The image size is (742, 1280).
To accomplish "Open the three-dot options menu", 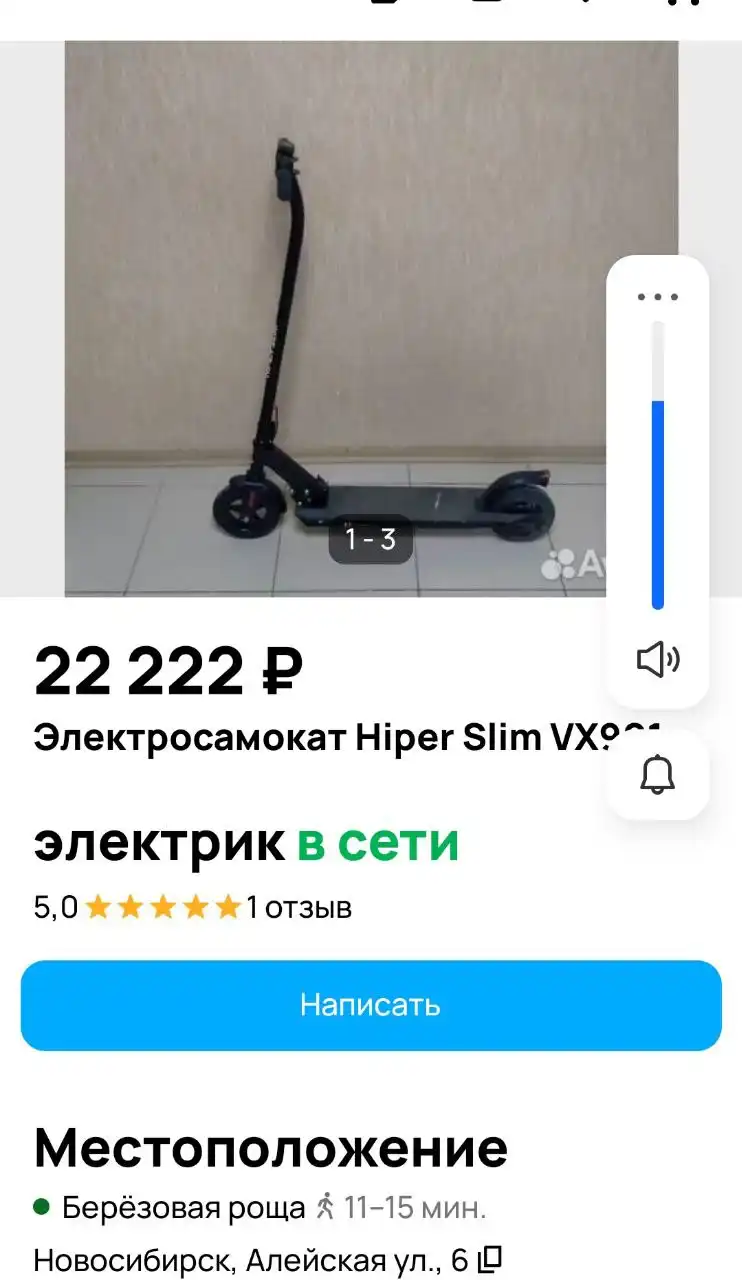I will coord(657,296).
